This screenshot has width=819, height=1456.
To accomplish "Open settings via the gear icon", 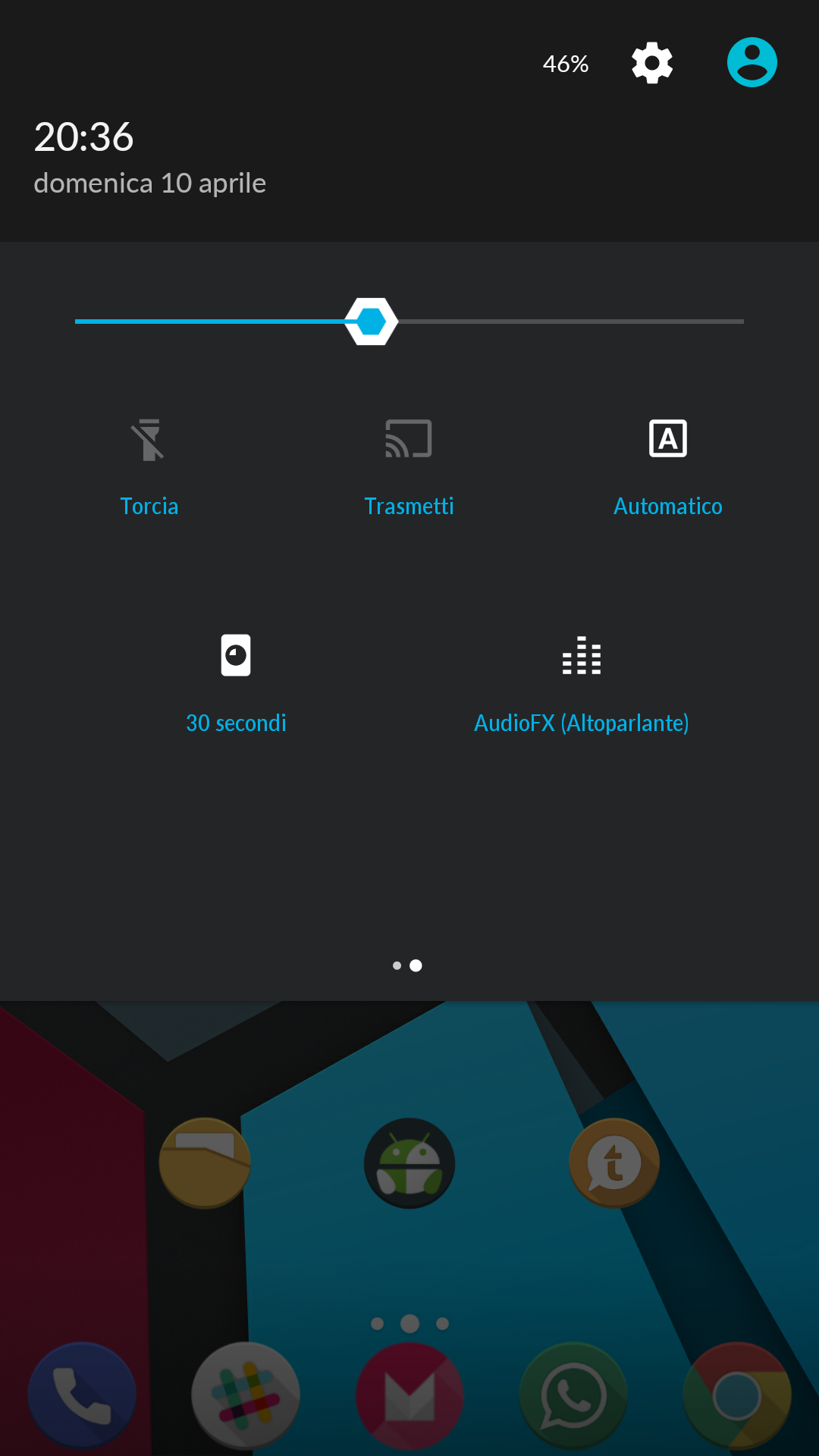I will 652,63.
